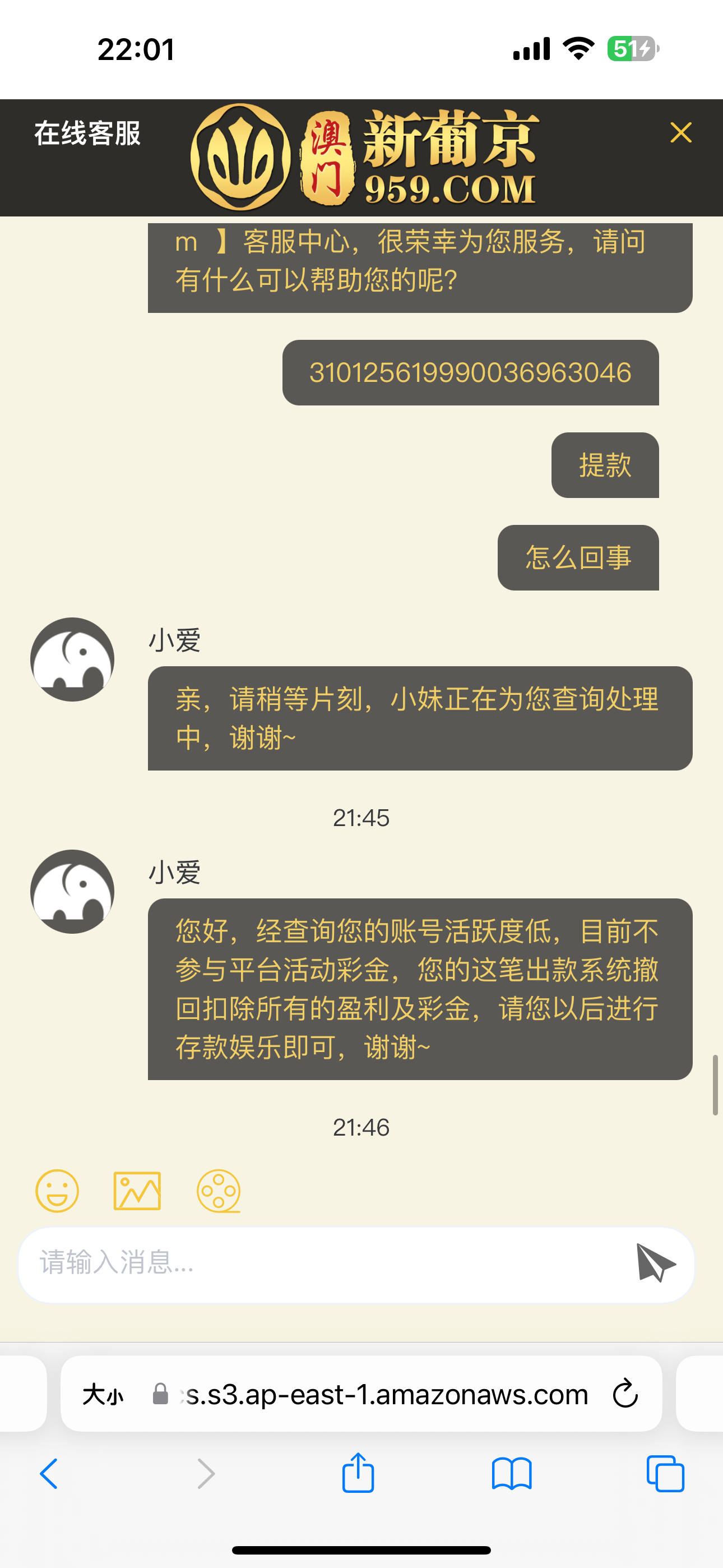This screenshot has width=723, height=1568.
Task: Show all open Safari tabs
Action: coord(665,1474)
